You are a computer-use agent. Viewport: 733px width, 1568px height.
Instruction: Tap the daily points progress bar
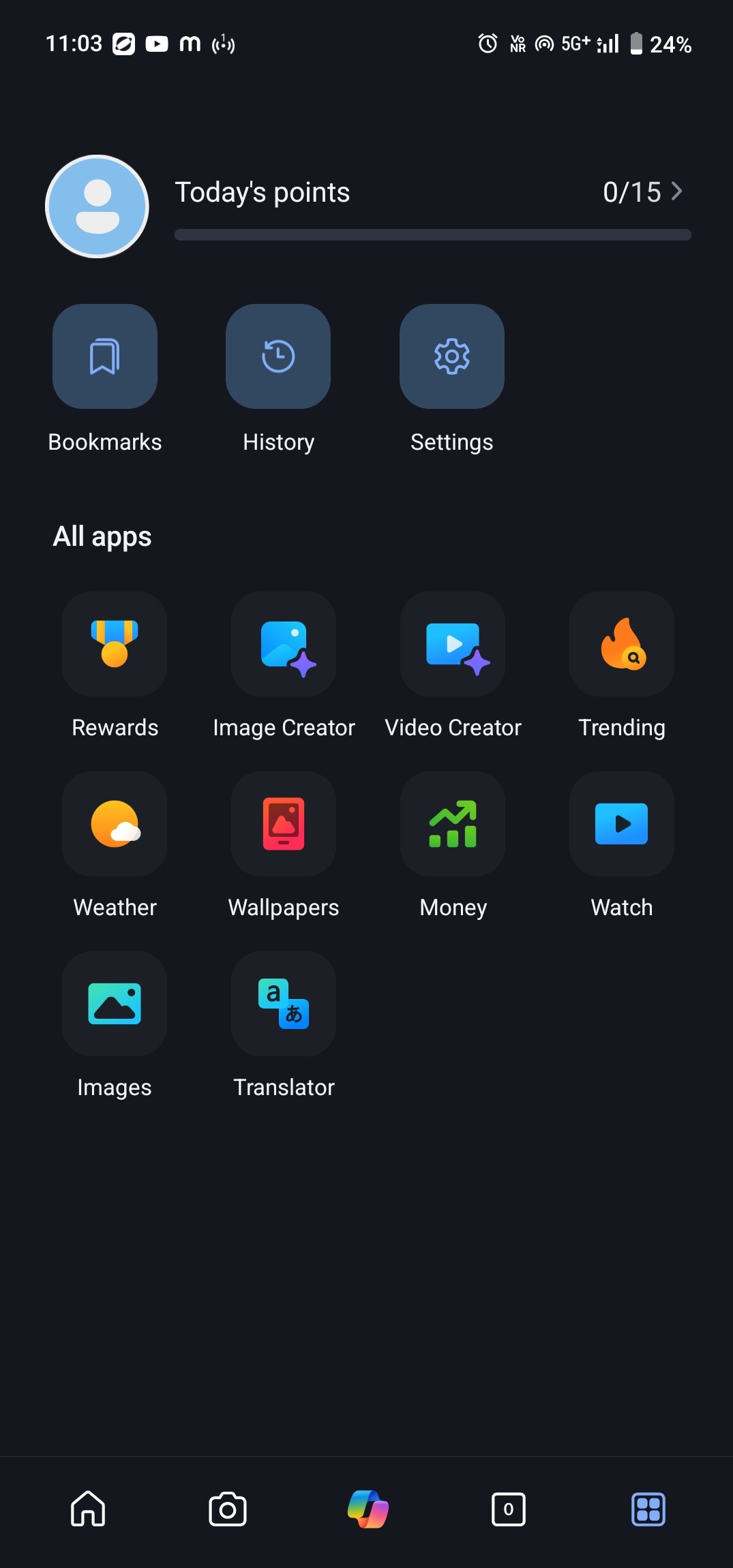432,234
